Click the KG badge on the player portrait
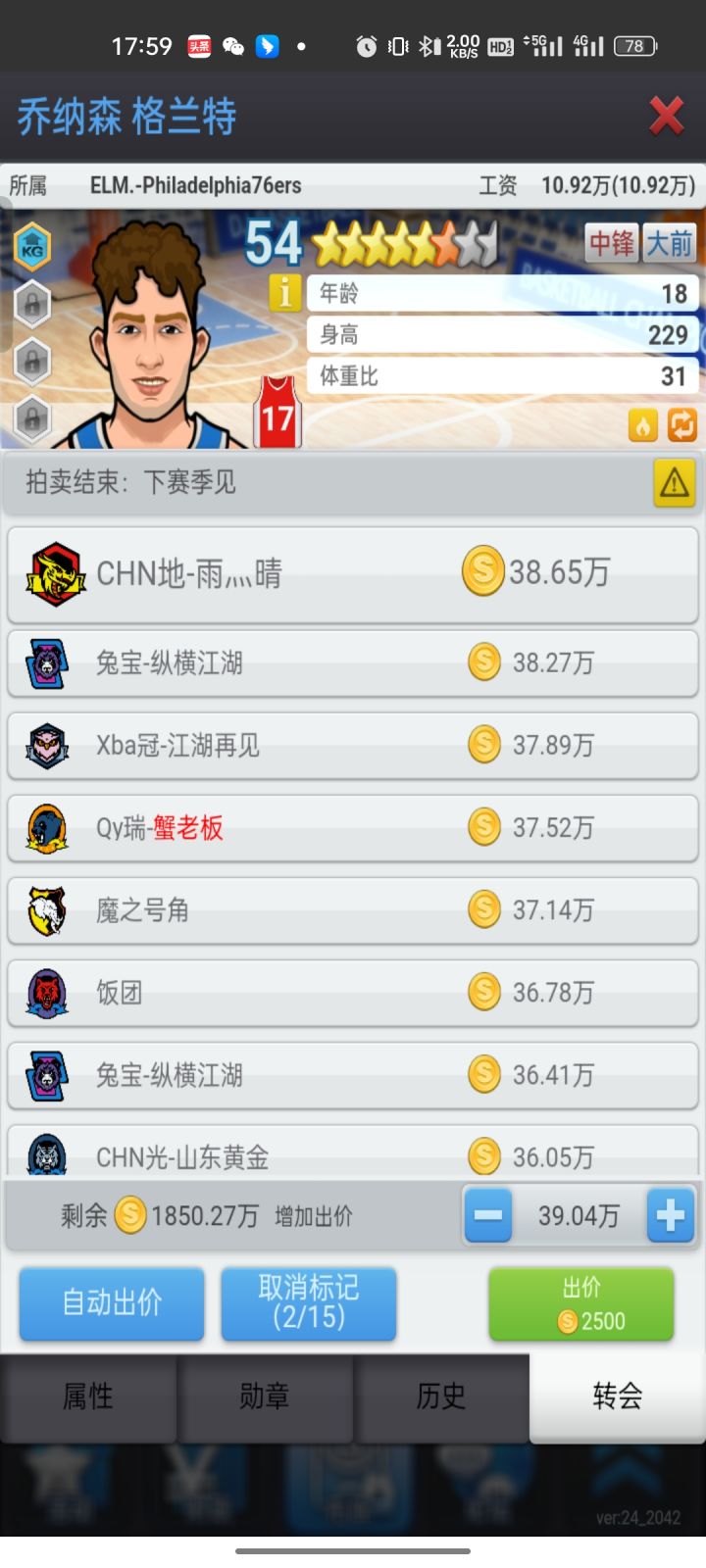Image resolution: width=706 pixels, height=1568 pixels. [x=32, y=245]
